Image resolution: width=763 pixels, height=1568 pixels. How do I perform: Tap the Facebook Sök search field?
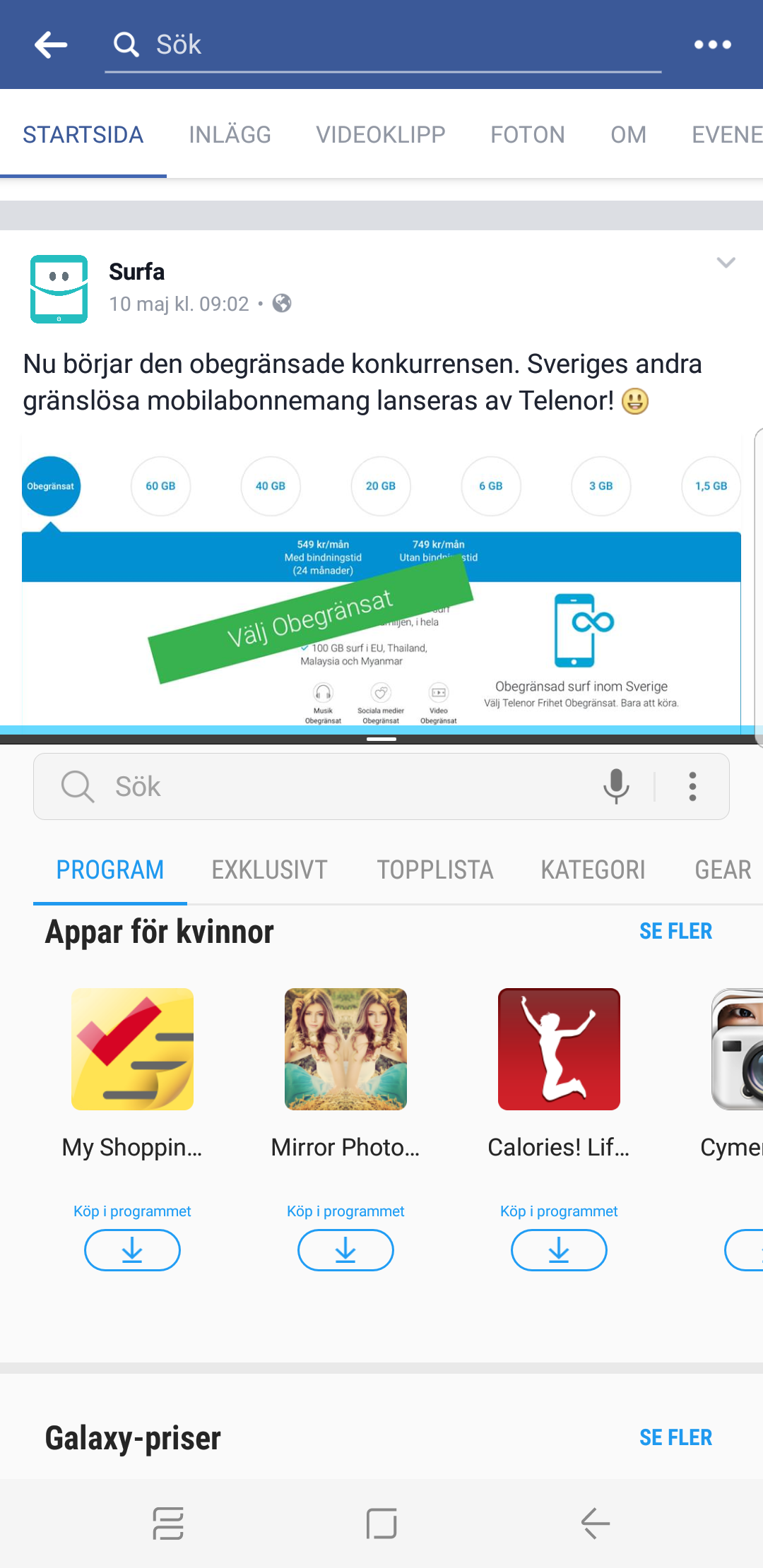(x=381, y=44)
